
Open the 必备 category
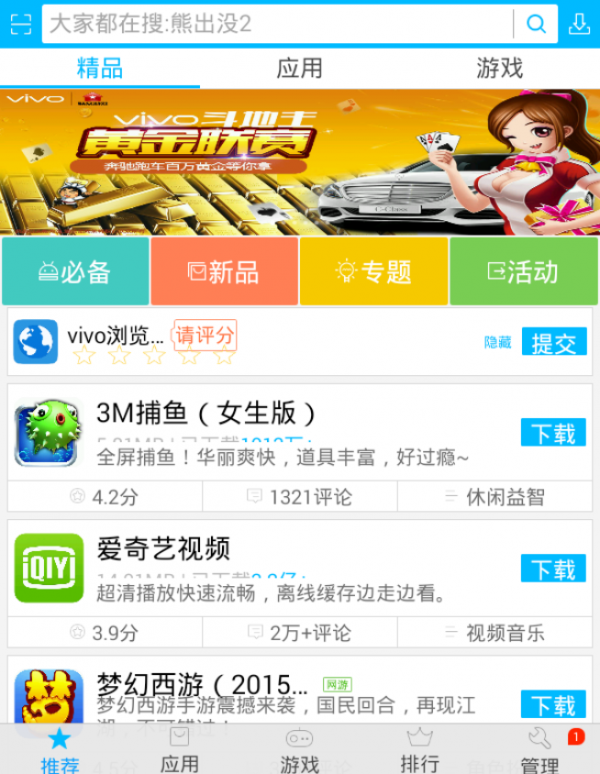click(x=75, y=271)
